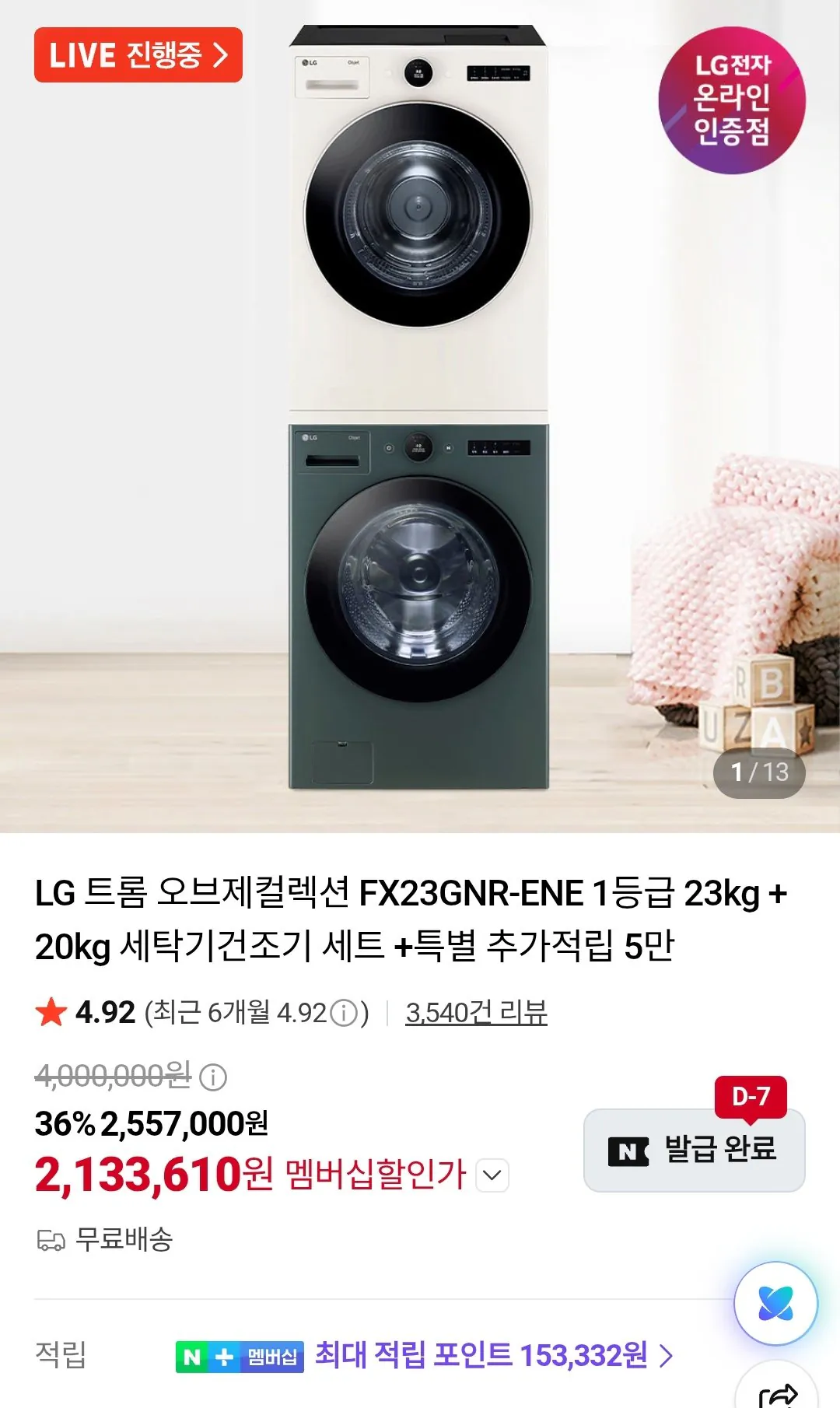Tap the 발급 완료 coupon button
This screenshot has height=1408, width=840.
694,1150
